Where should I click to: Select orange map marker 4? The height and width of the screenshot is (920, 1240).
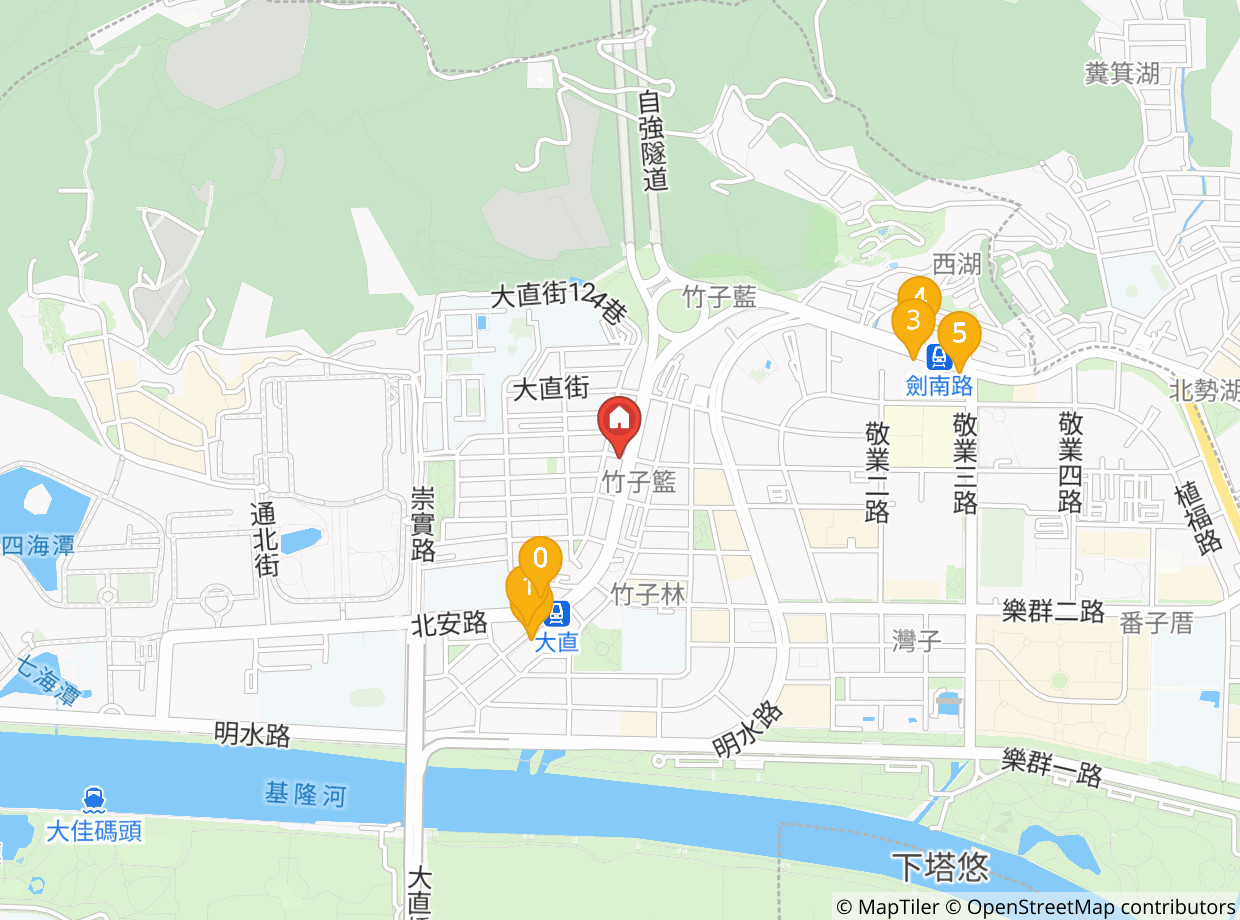919,290
